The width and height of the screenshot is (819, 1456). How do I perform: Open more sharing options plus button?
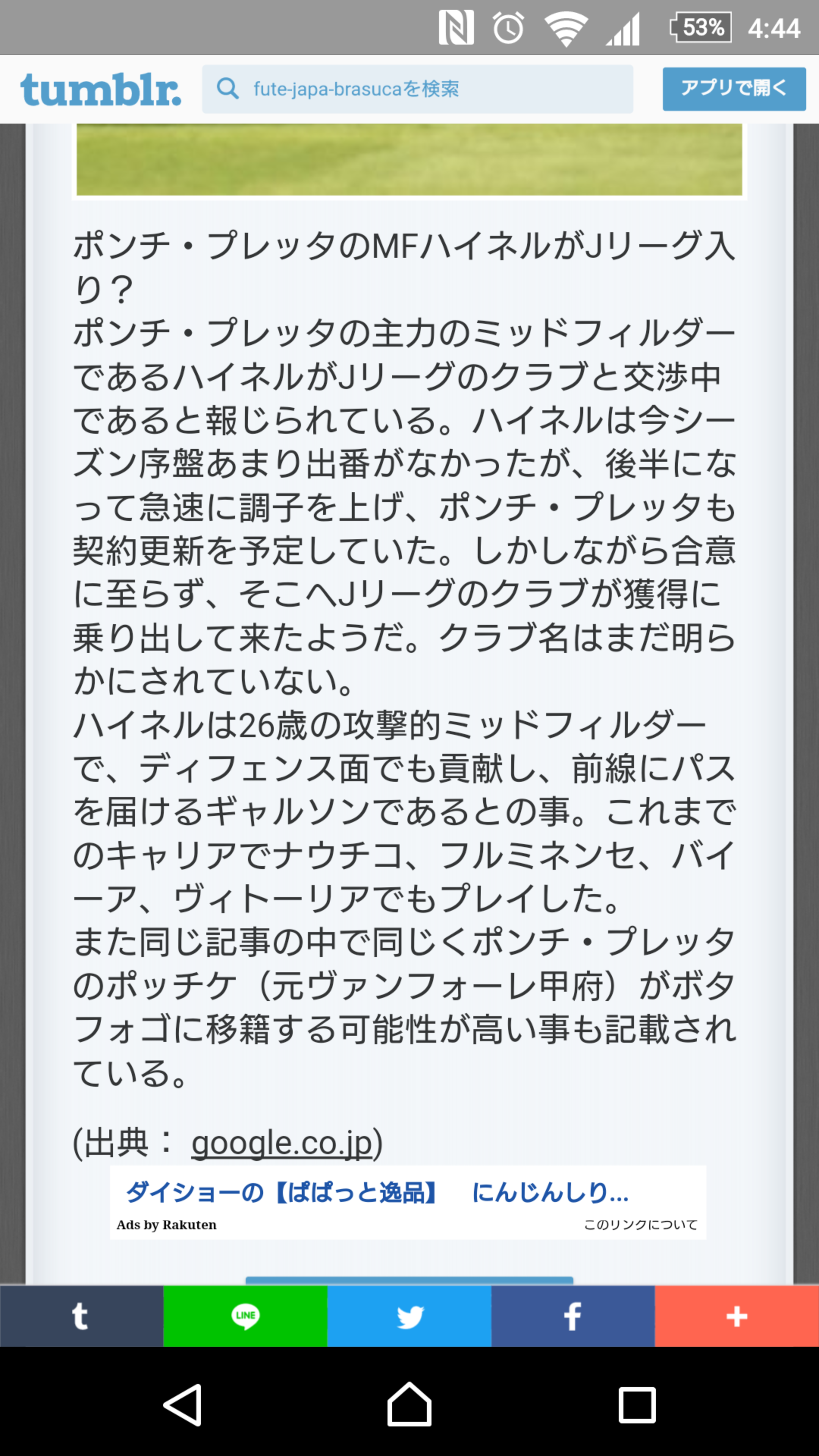click(x=736, y=1316)
